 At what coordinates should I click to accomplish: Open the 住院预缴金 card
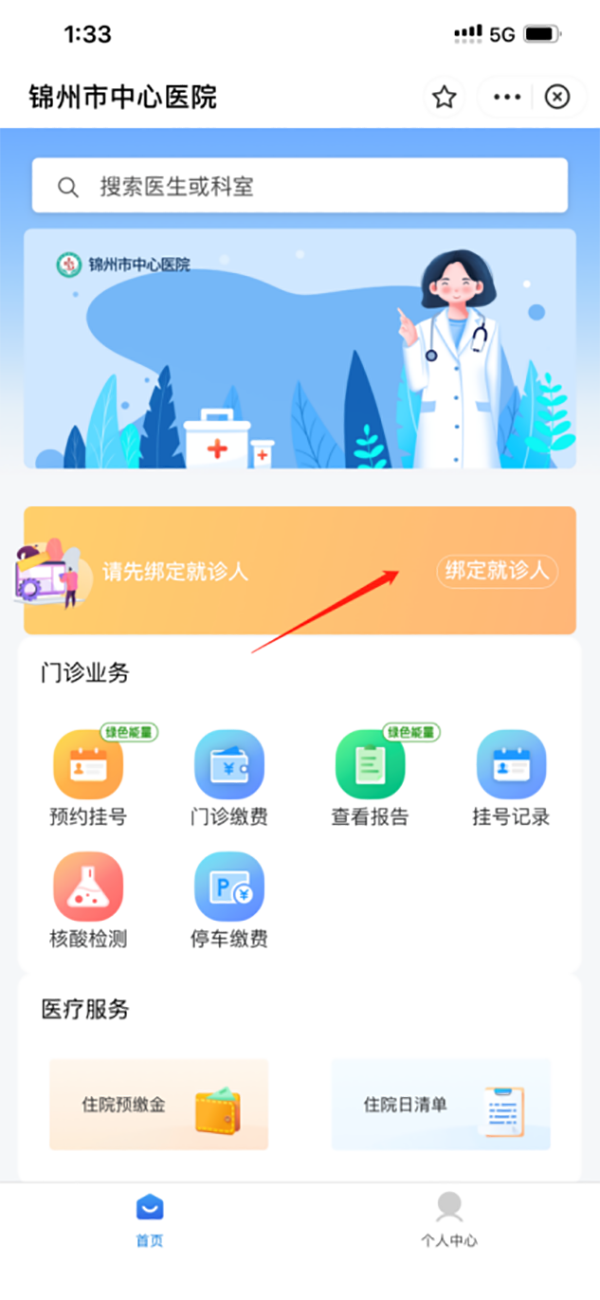[159, 1104]
